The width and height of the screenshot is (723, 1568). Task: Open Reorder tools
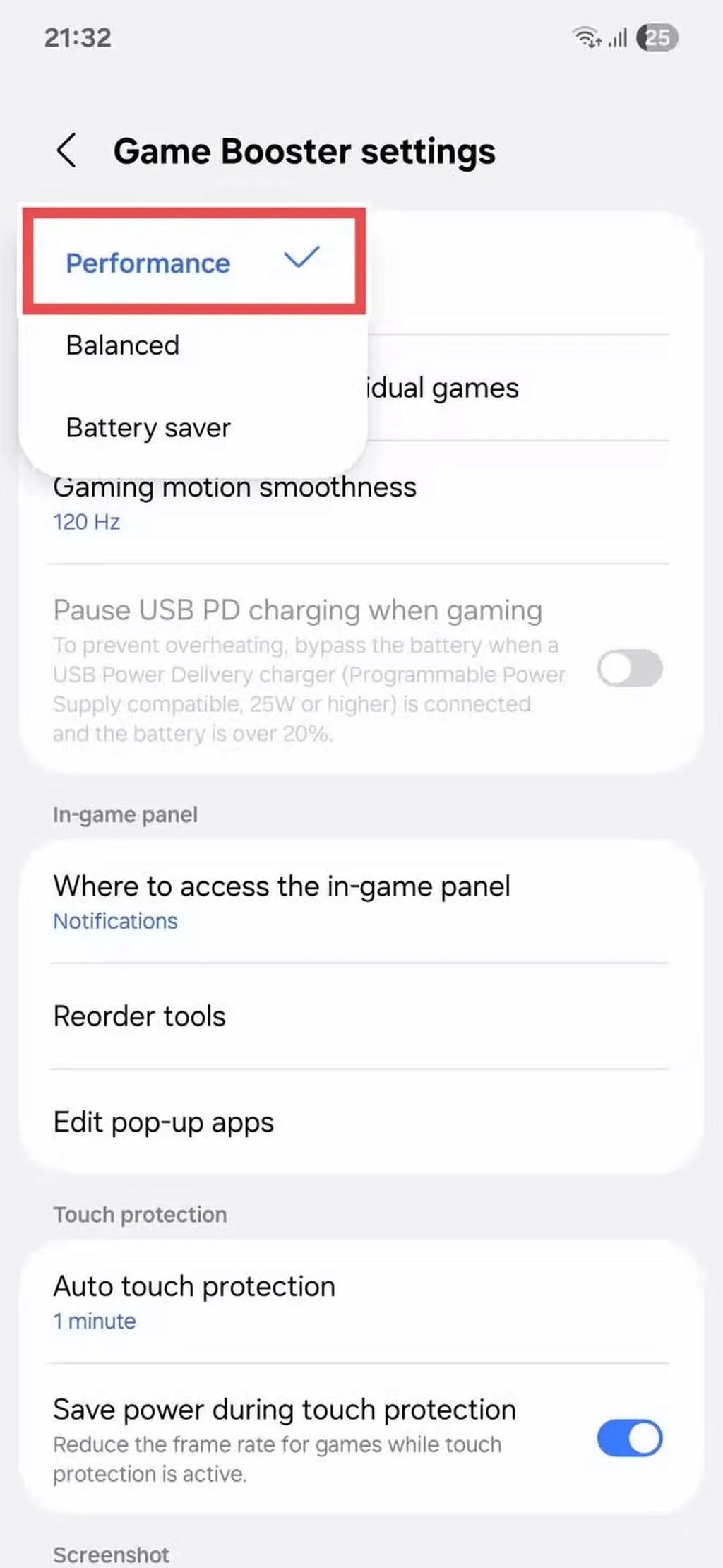[140, 1016]
